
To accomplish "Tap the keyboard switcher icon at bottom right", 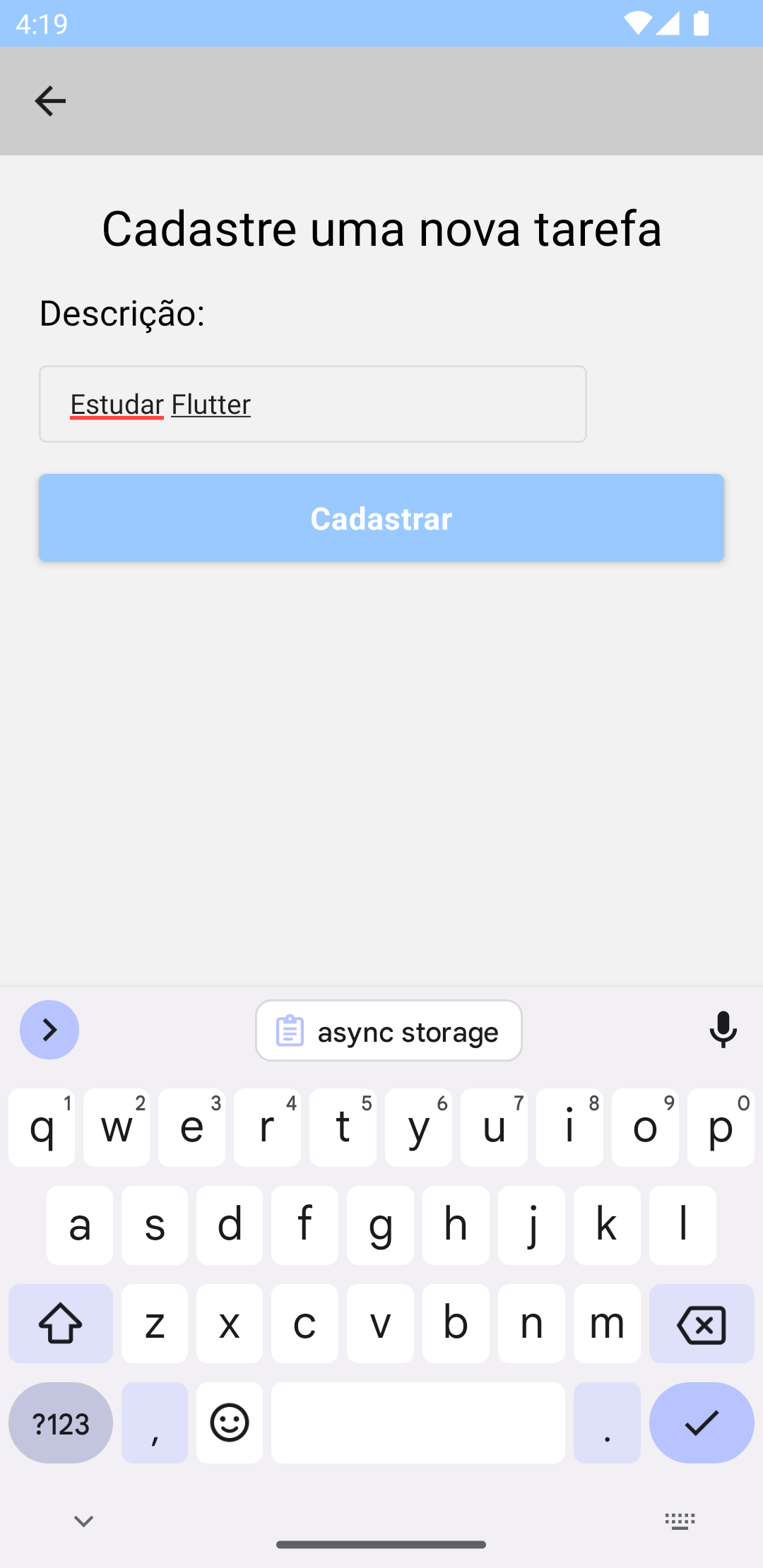I will point(679,1520).
